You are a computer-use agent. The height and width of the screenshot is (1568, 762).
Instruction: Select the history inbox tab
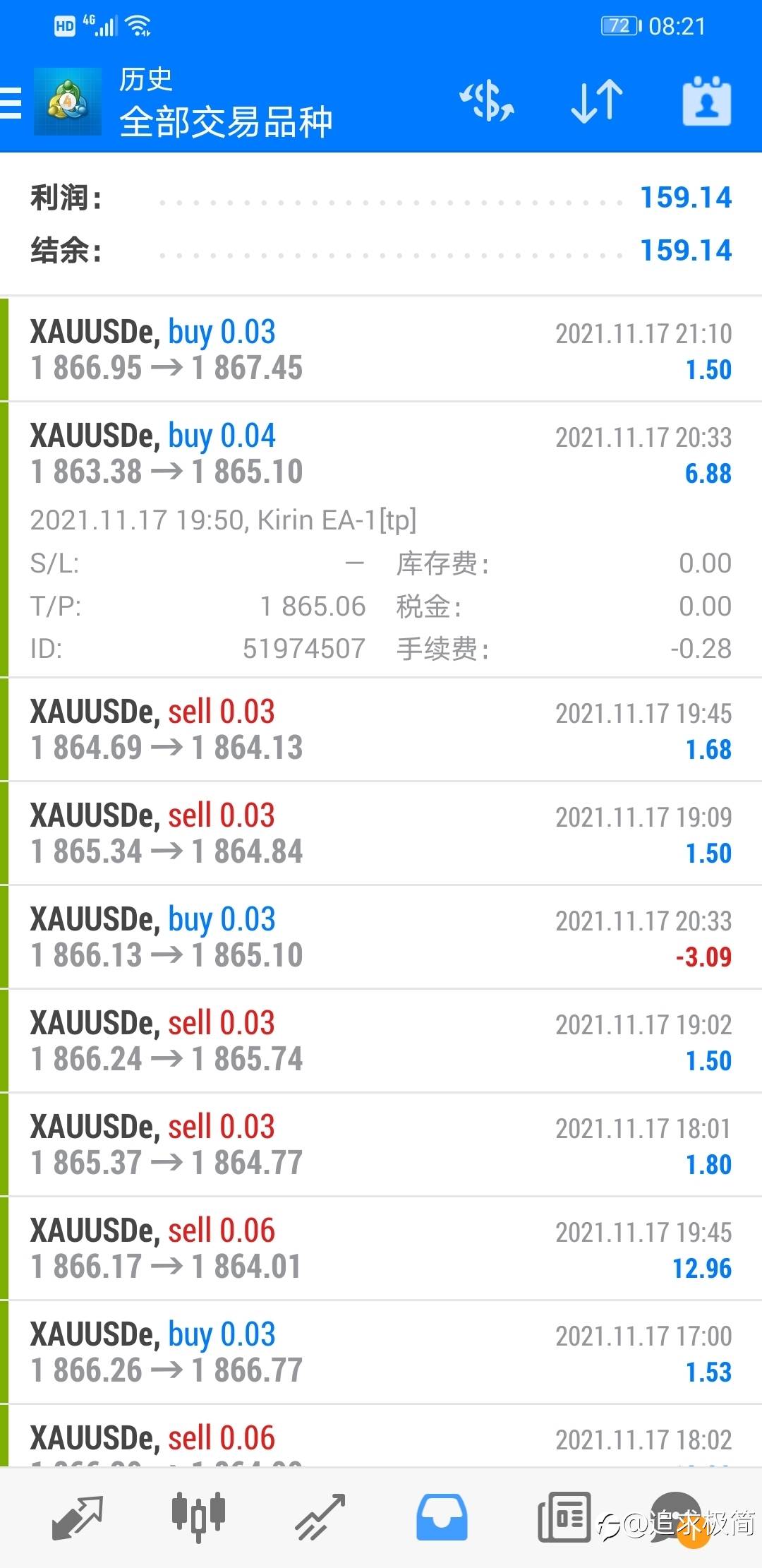pyautogui.click(x=442, y=1517)
